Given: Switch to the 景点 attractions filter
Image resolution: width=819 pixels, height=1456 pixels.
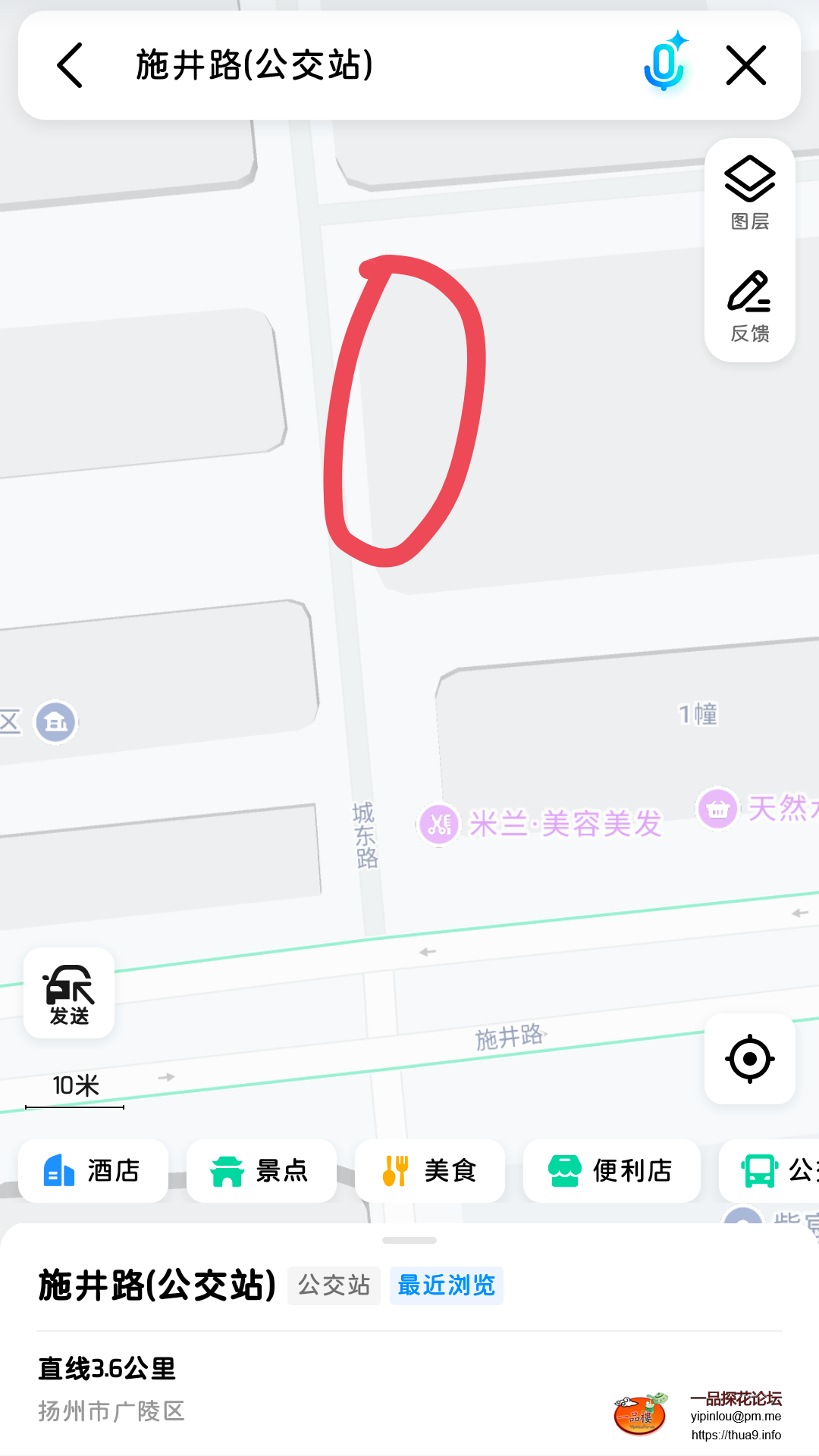Looking at the screenshot, I should 261,1171.
